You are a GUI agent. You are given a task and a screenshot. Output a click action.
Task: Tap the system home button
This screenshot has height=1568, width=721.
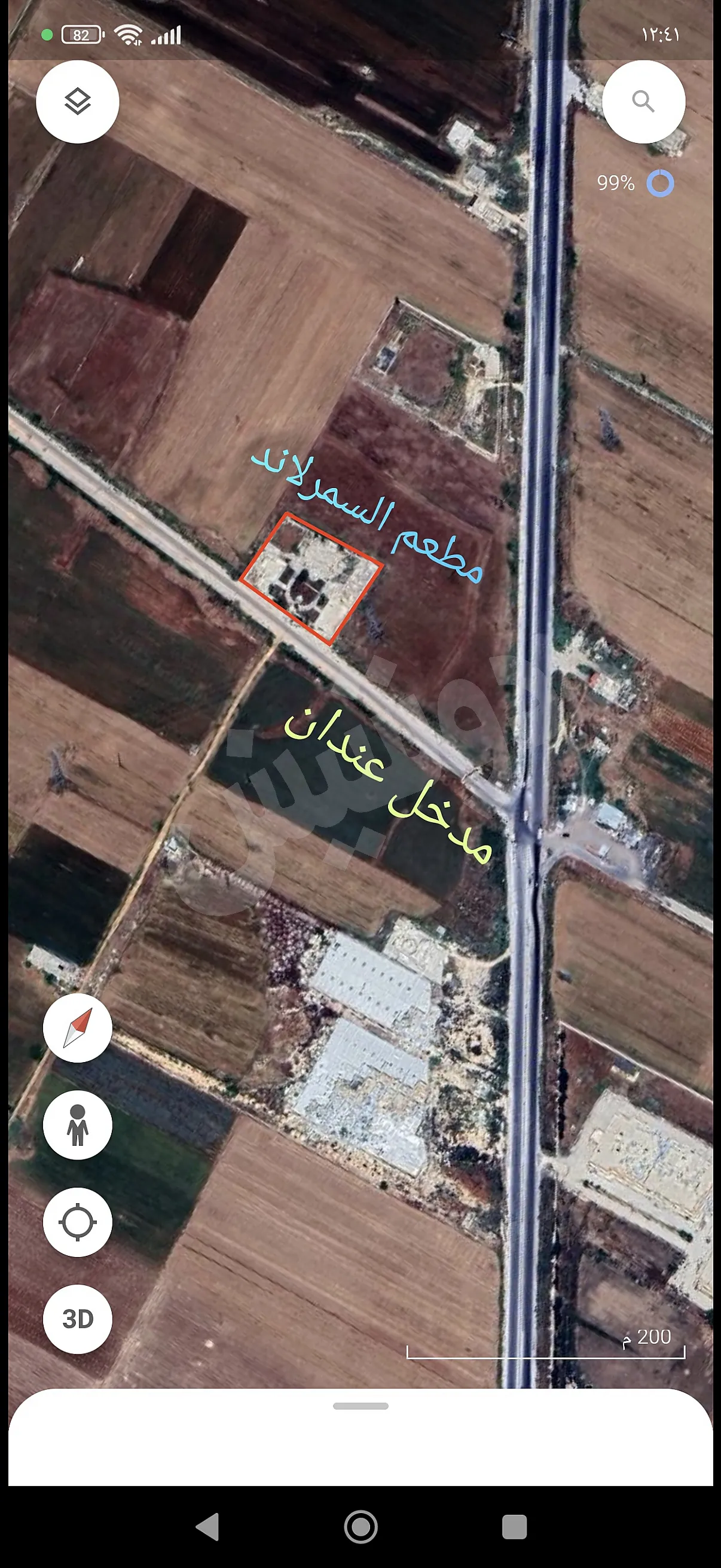coord(361,1527)
